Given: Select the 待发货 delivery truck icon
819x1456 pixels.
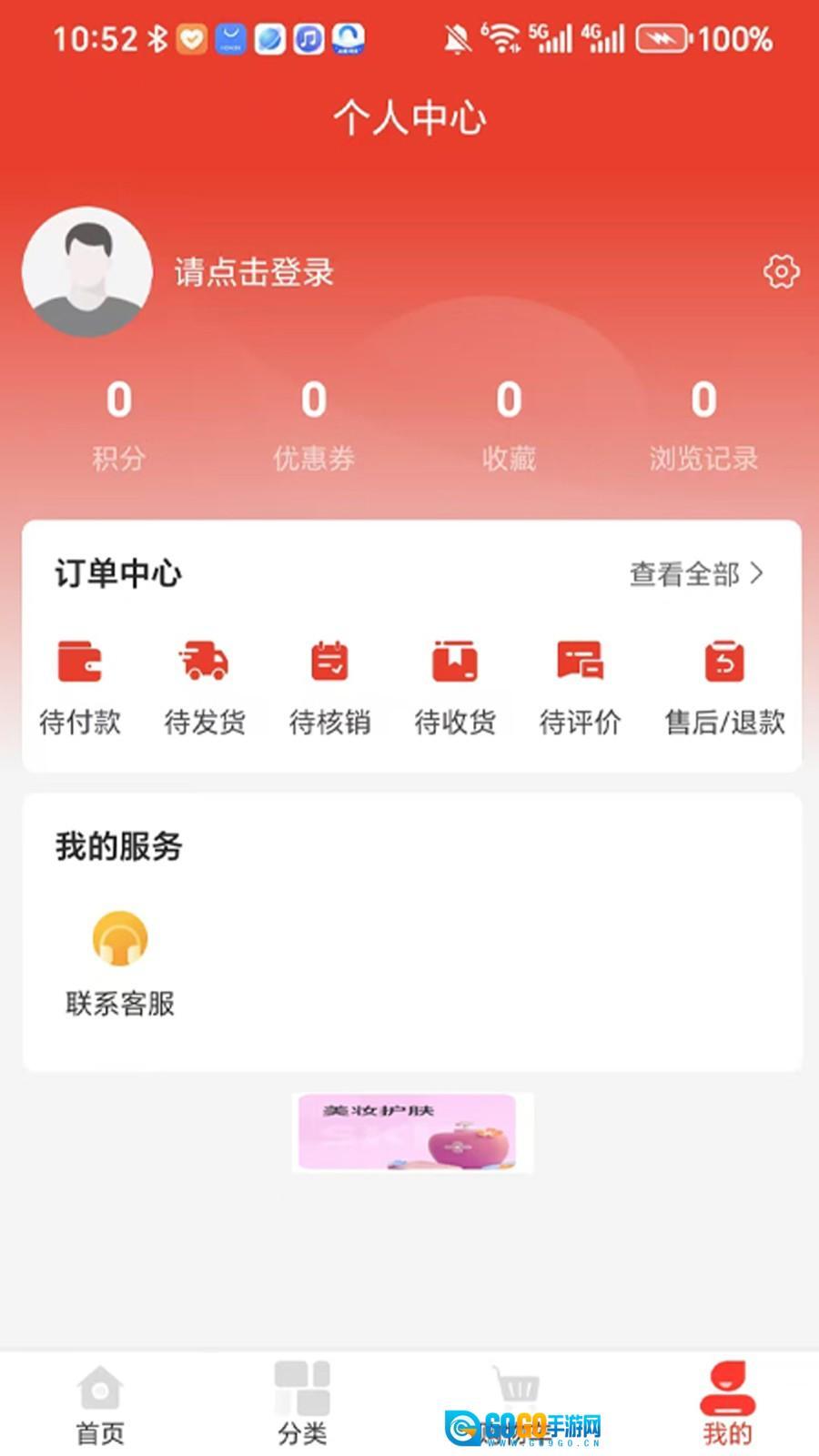Looking at the screenshot, I should (206, 662).
